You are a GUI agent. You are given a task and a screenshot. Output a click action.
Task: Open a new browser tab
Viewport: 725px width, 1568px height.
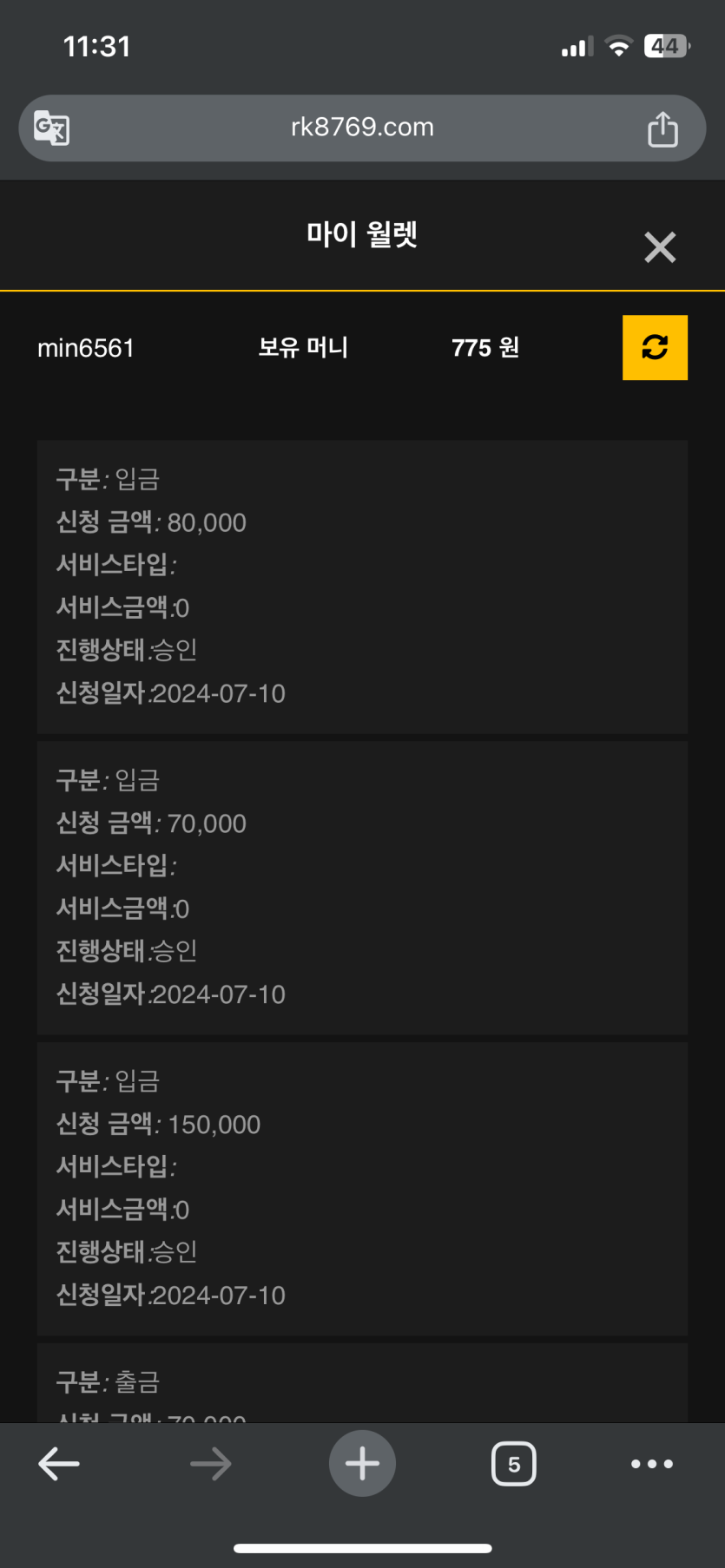[x=362, y=1464]
